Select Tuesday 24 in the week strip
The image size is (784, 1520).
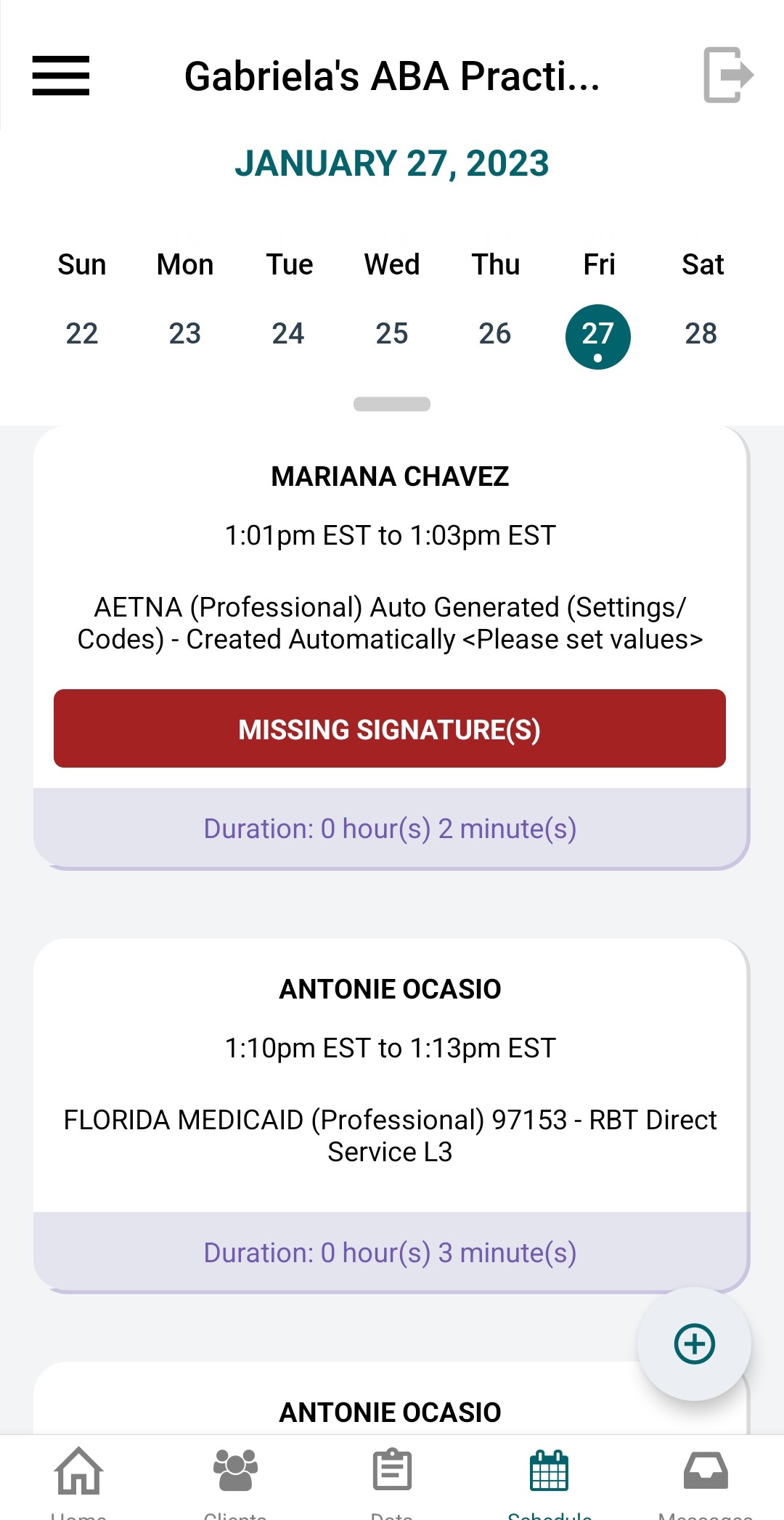coord(288,333)
